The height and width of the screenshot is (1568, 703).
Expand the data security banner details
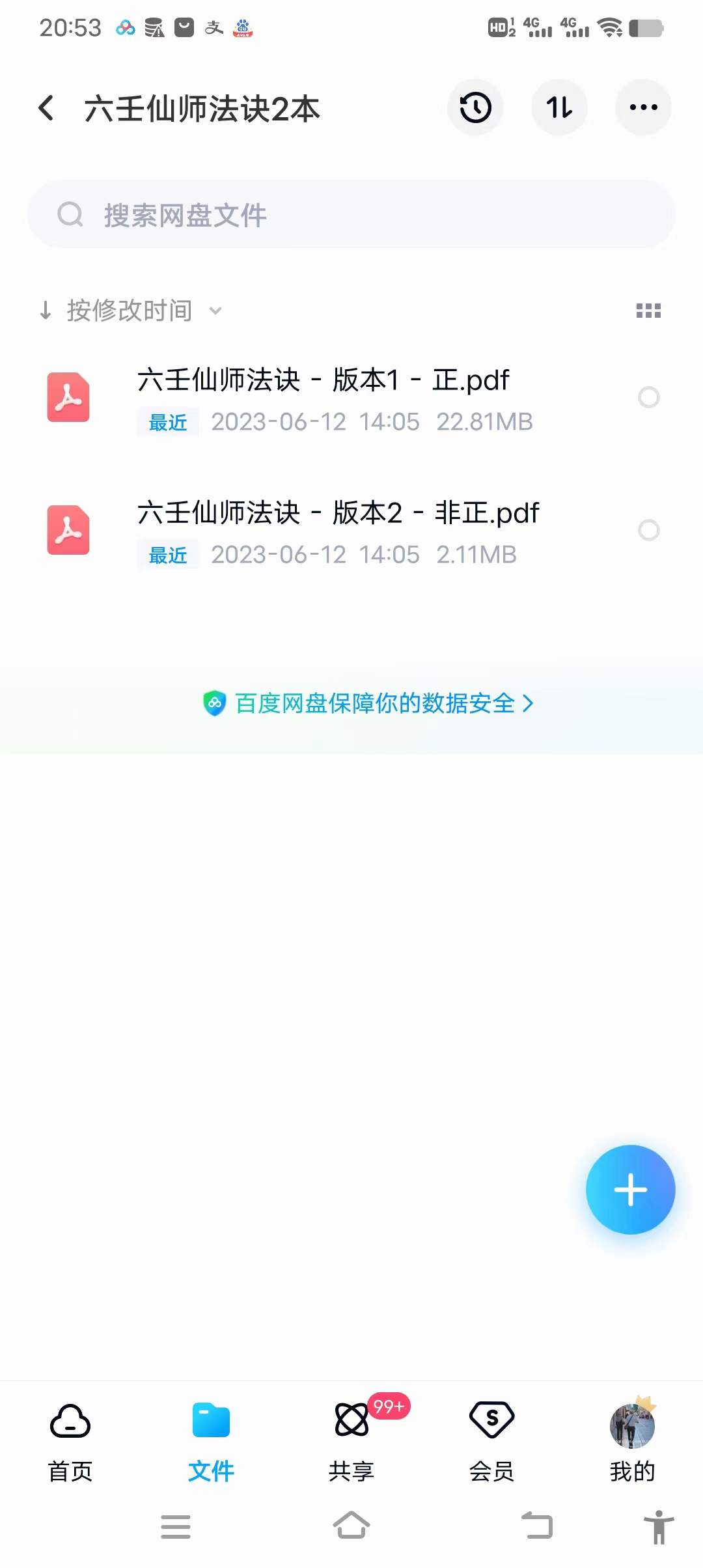[369, 703]
